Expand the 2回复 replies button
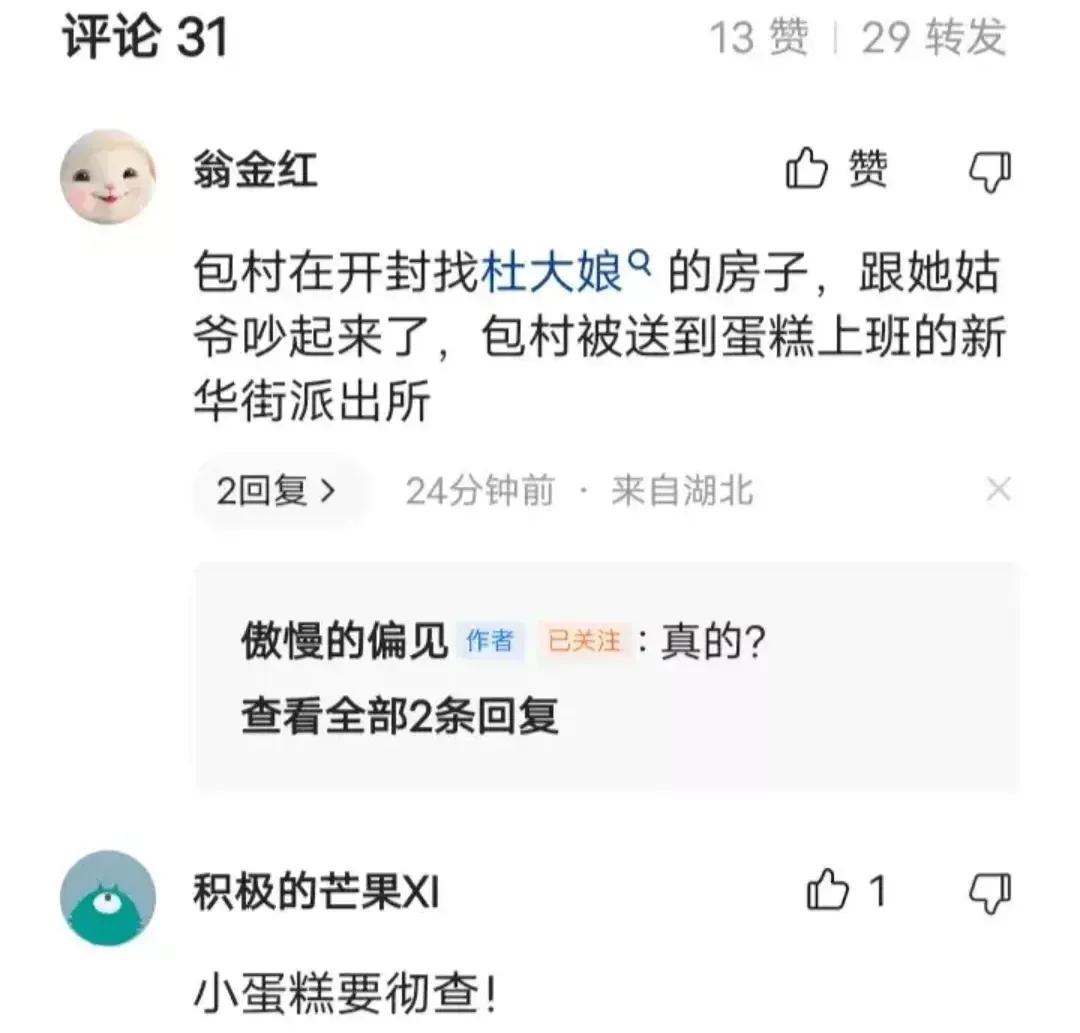The width and height of the screenshot is (1080, 1033). [277, 491]
